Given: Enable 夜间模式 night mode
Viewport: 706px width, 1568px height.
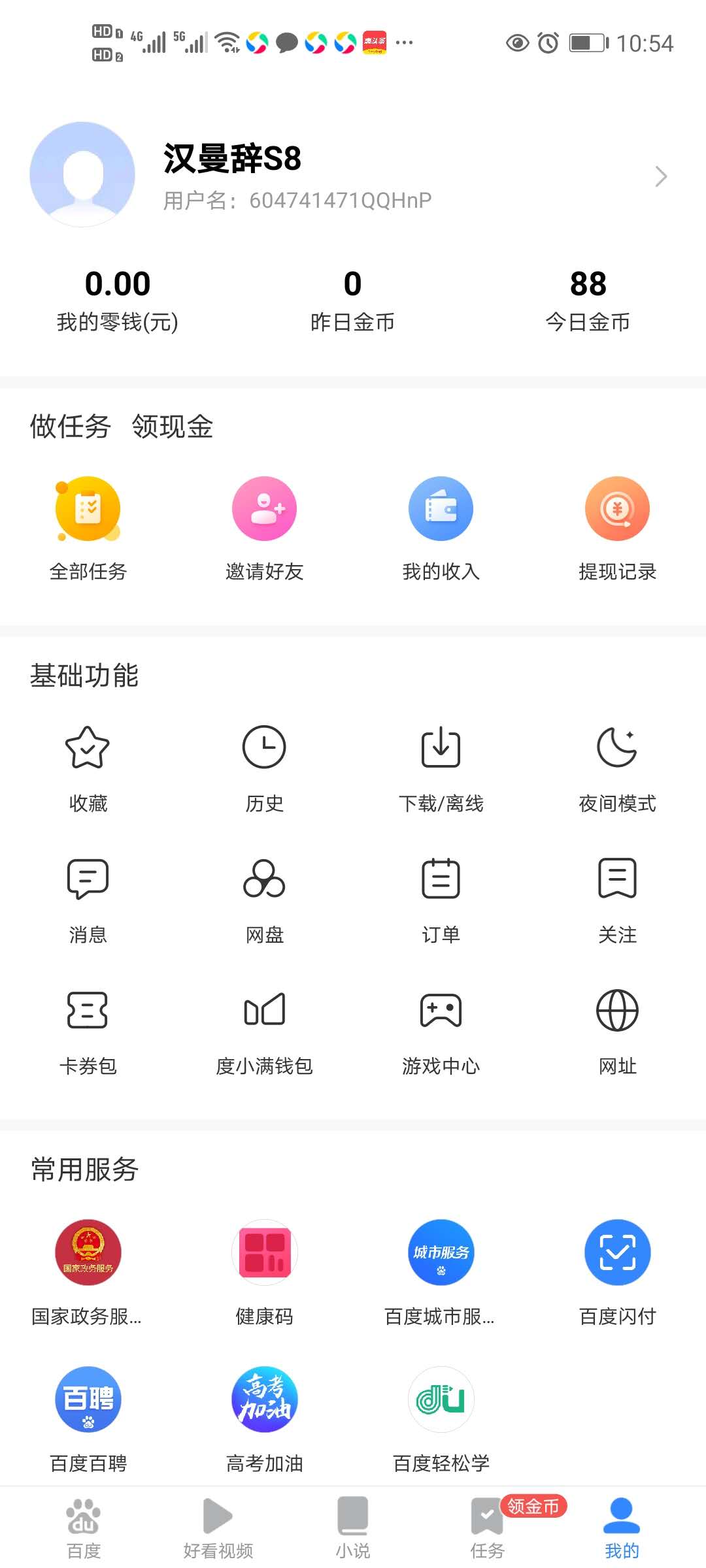Looking at the screenshot, I should click(x=617, y=769).
